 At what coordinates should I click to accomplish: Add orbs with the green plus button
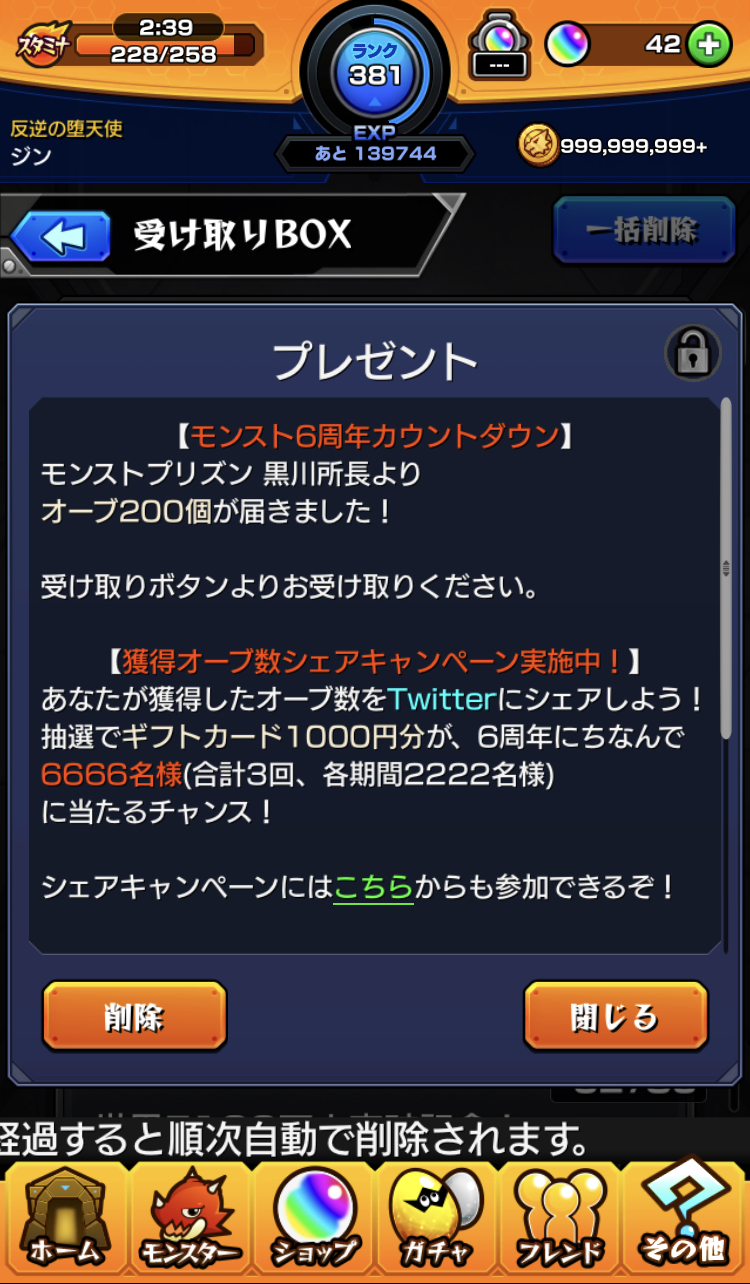coord(708,44)
